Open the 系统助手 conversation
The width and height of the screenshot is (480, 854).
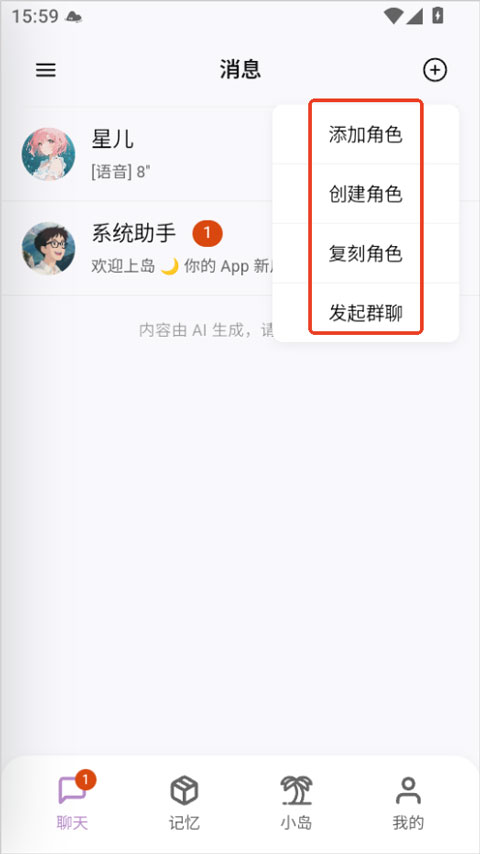coord(136,248)
